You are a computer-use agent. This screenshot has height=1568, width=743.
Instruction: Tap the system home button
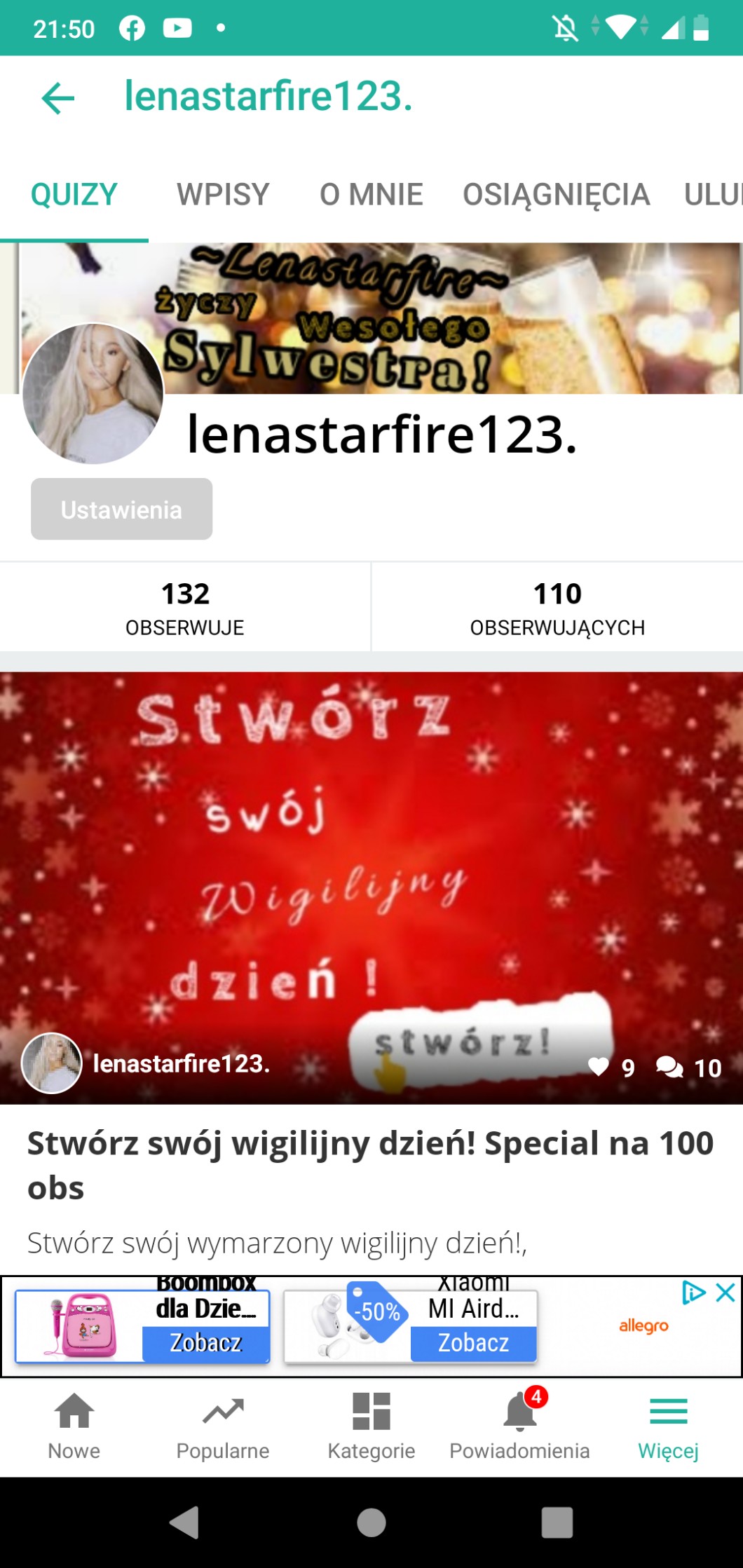coord(371,1522)
